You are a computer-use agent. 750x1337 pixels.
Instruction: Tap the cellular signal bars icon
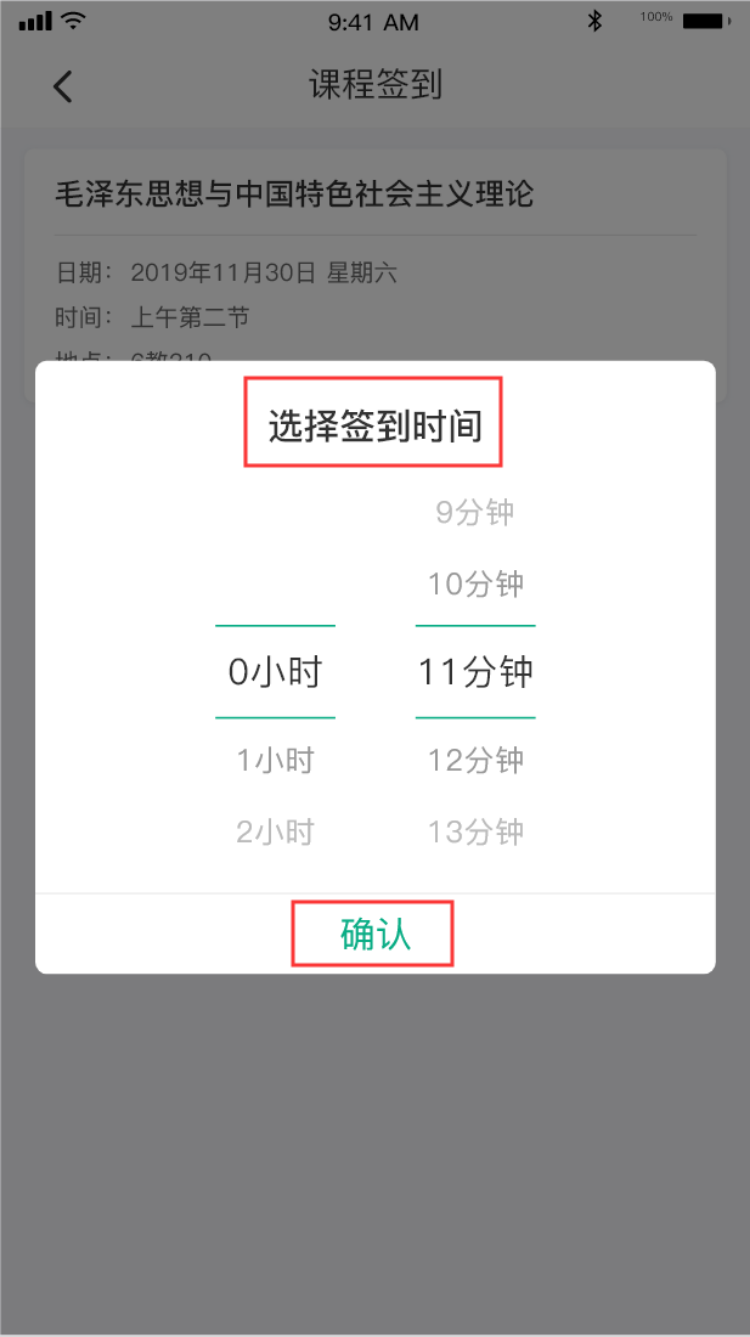click(33, 20)
